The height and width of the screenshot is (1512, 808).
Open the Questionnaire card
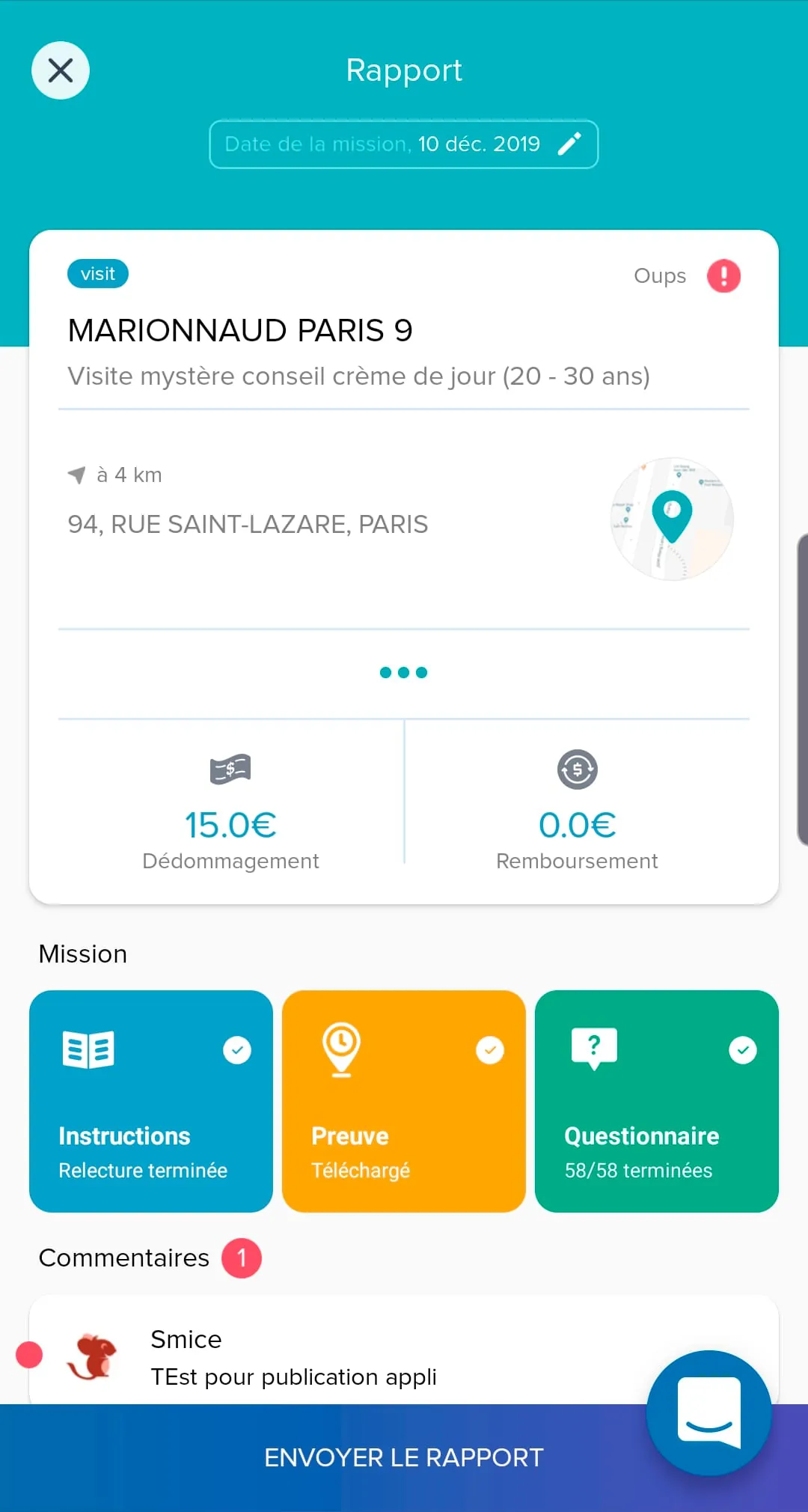point(657,1101)
